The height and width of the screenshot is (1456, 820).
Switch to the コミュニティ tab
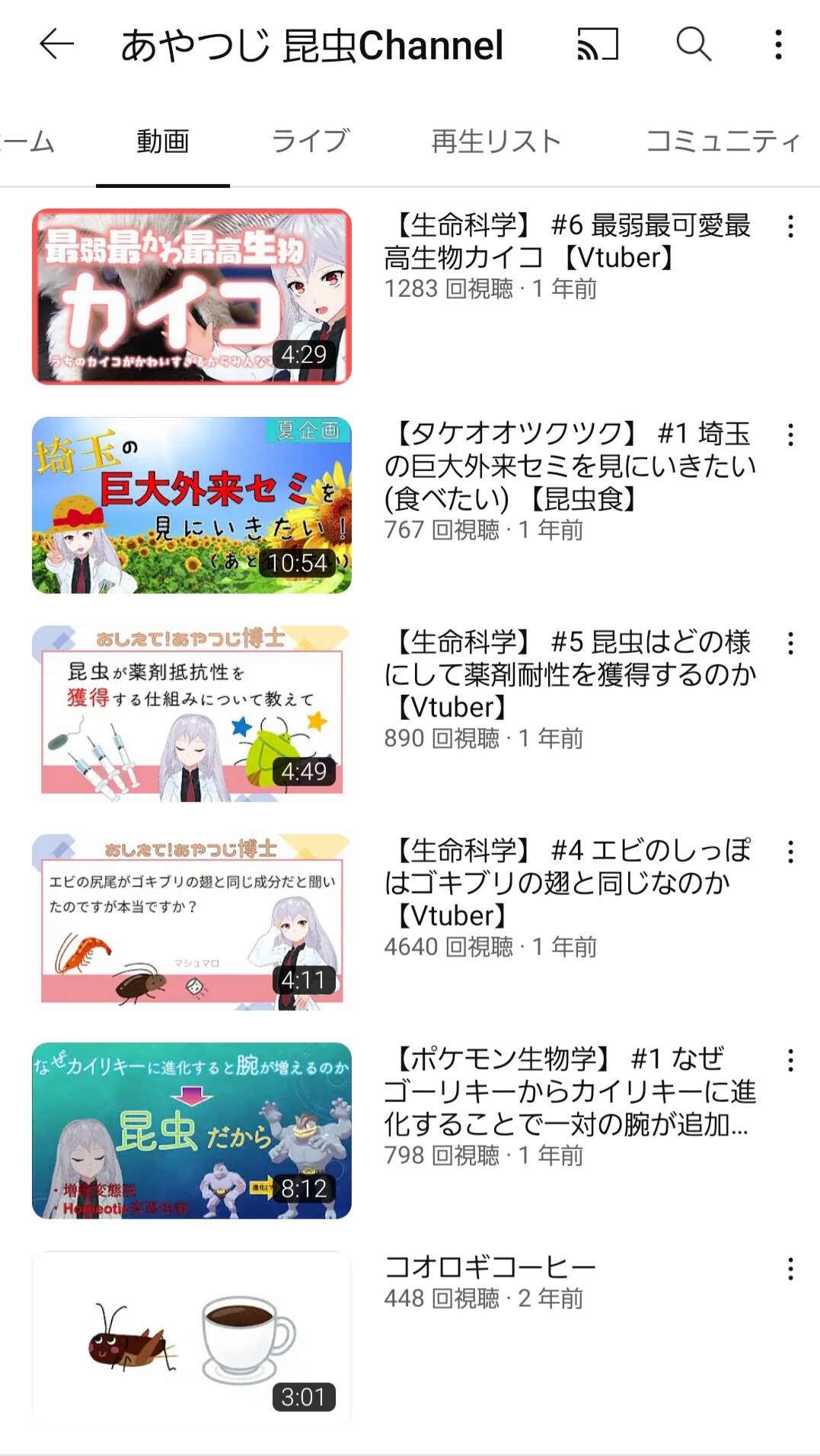(723, 142)
